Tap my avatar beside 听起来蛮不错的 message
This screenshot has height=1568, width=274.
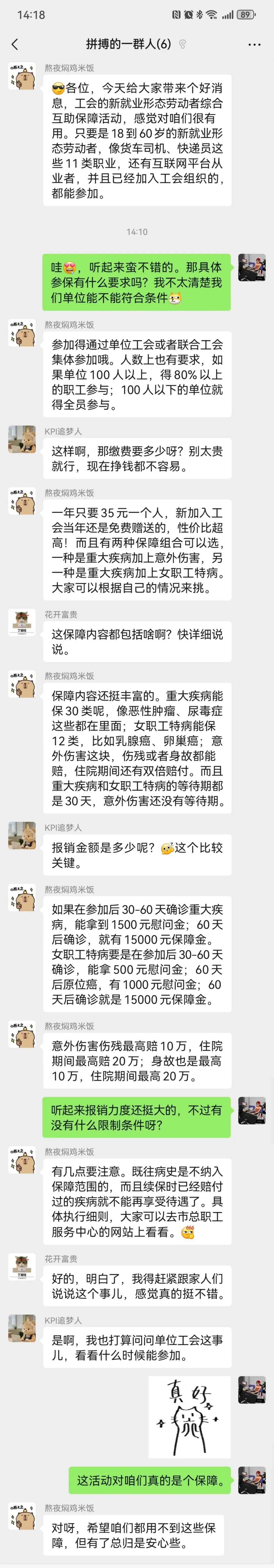(251, 267)
